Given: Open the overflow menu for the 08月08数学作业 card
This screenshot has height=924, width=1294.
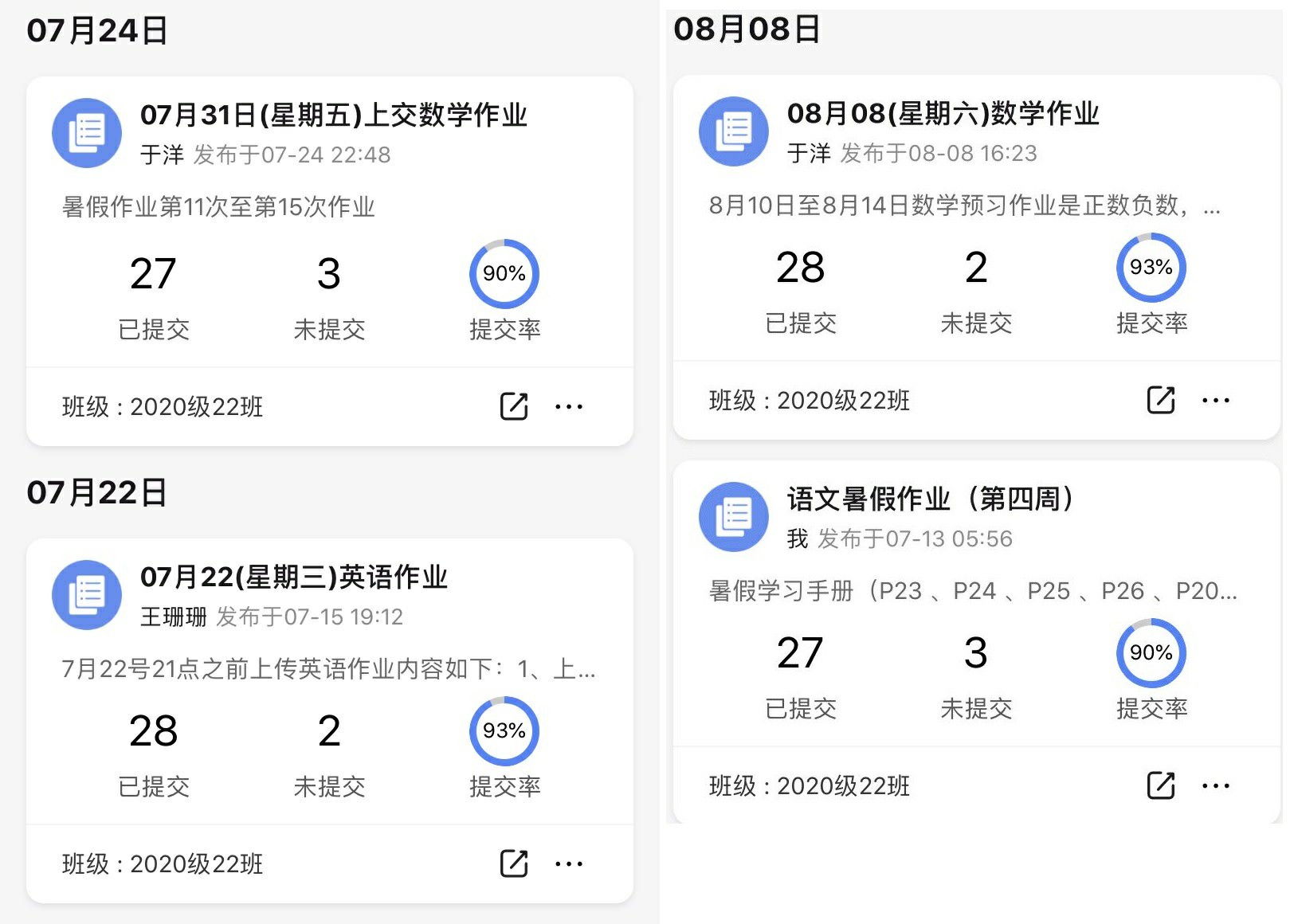Looking at the screenshot, I should [x=1216, y=400].
